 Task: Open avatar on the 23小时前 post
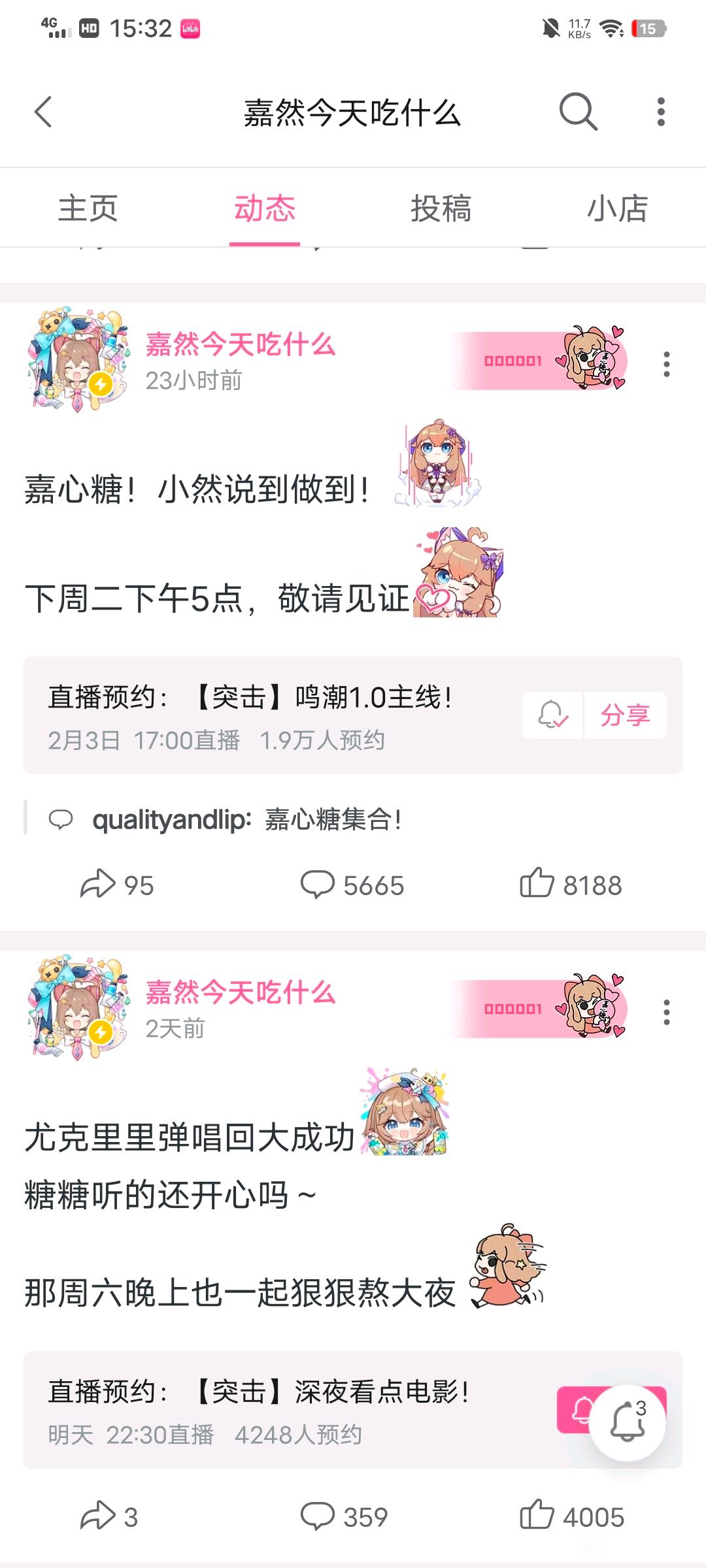(x=78, y=360)
